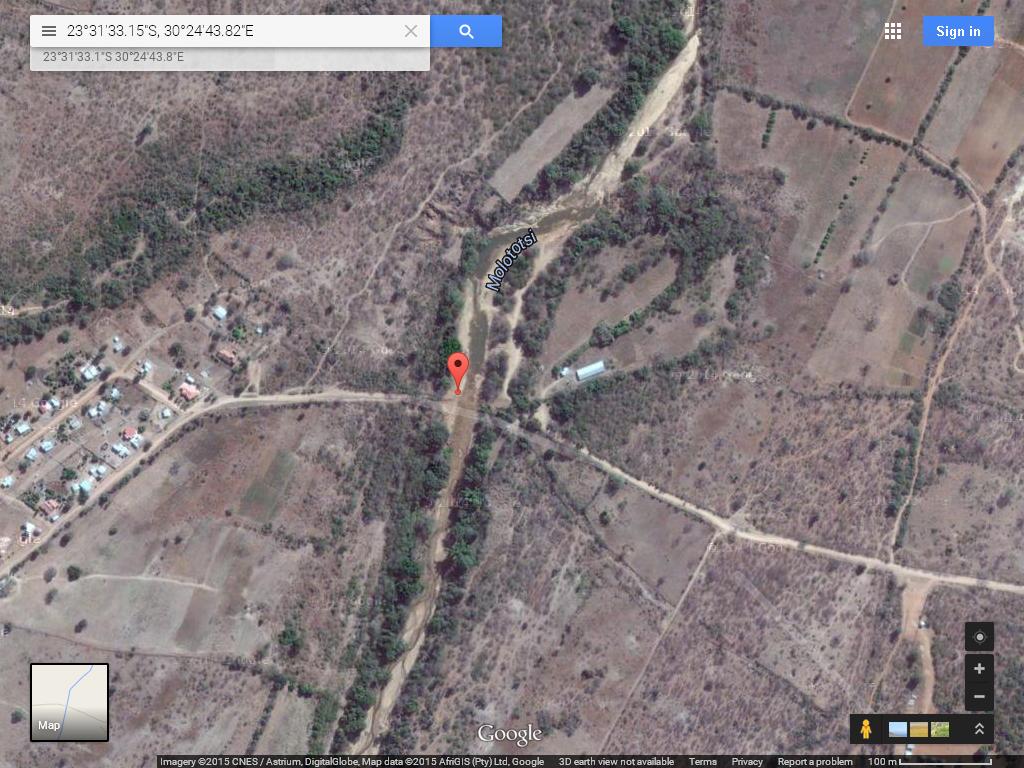Viewport: 1024px width, 768px height.
Task: Tap the Sign in button
Action: 958,31
